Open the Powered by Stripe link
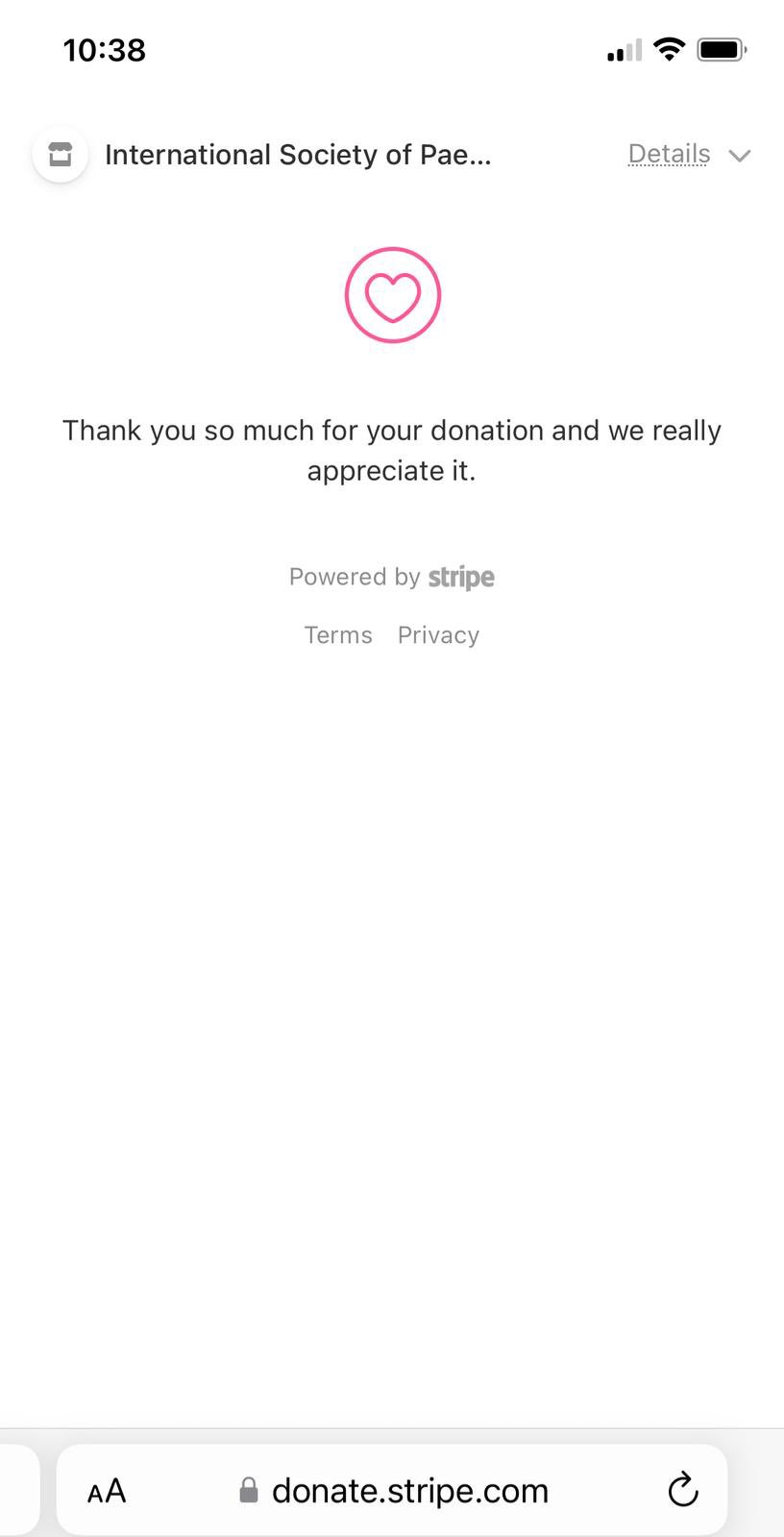784x1537 pixels. 392,577
